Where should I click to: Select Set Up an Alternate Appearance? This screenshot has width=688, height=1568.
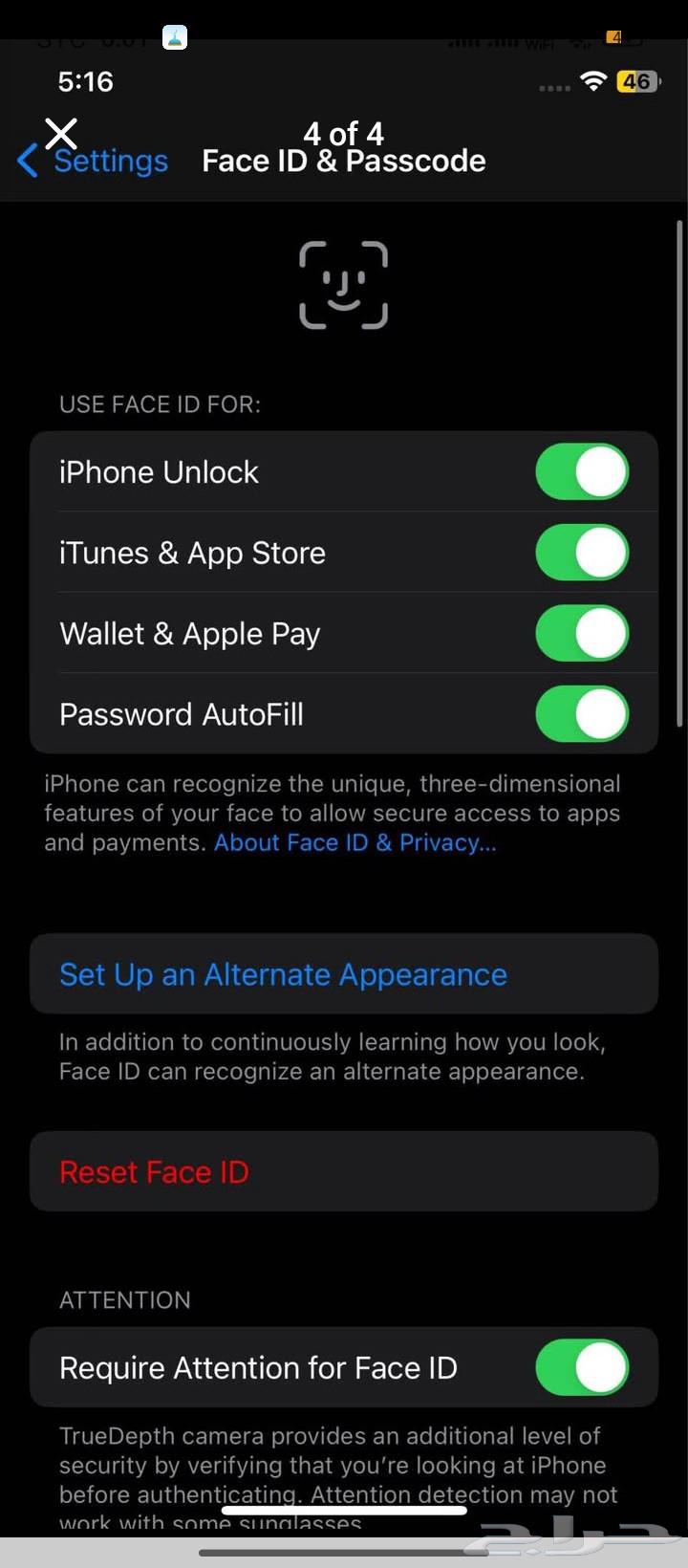click(283, 973)
